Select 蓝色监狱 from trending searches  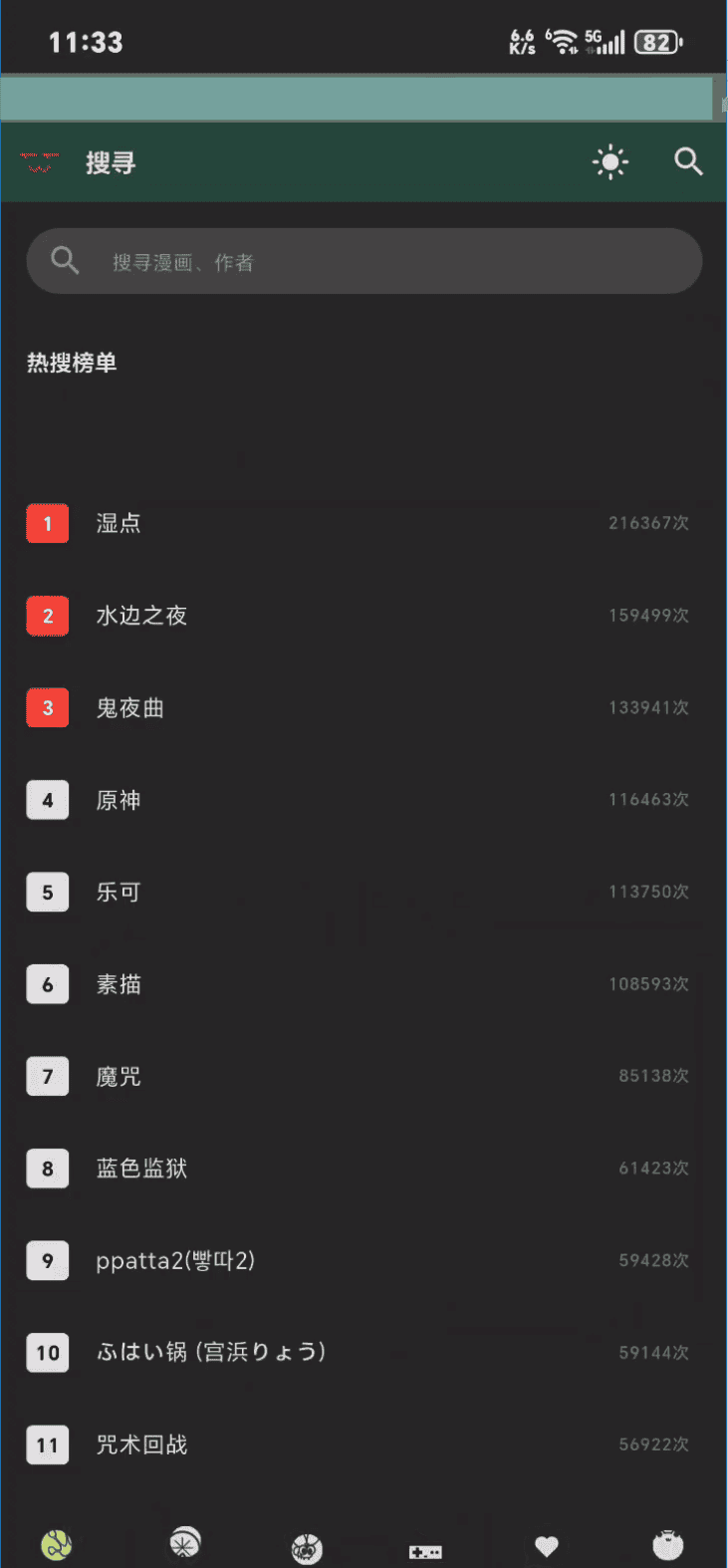click(140, 1168)
